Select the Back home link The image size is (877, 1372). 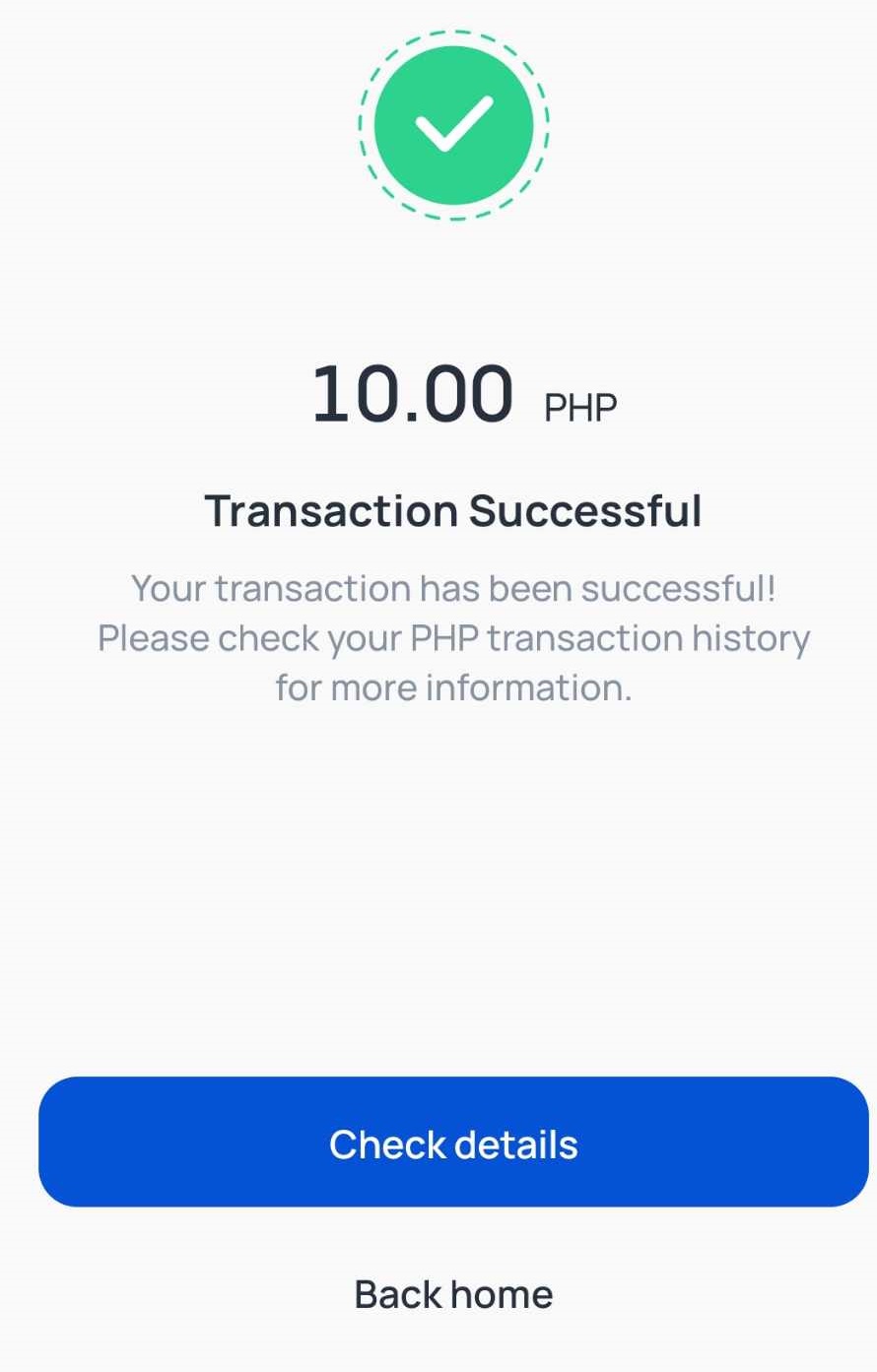(x=453, y=1293)
